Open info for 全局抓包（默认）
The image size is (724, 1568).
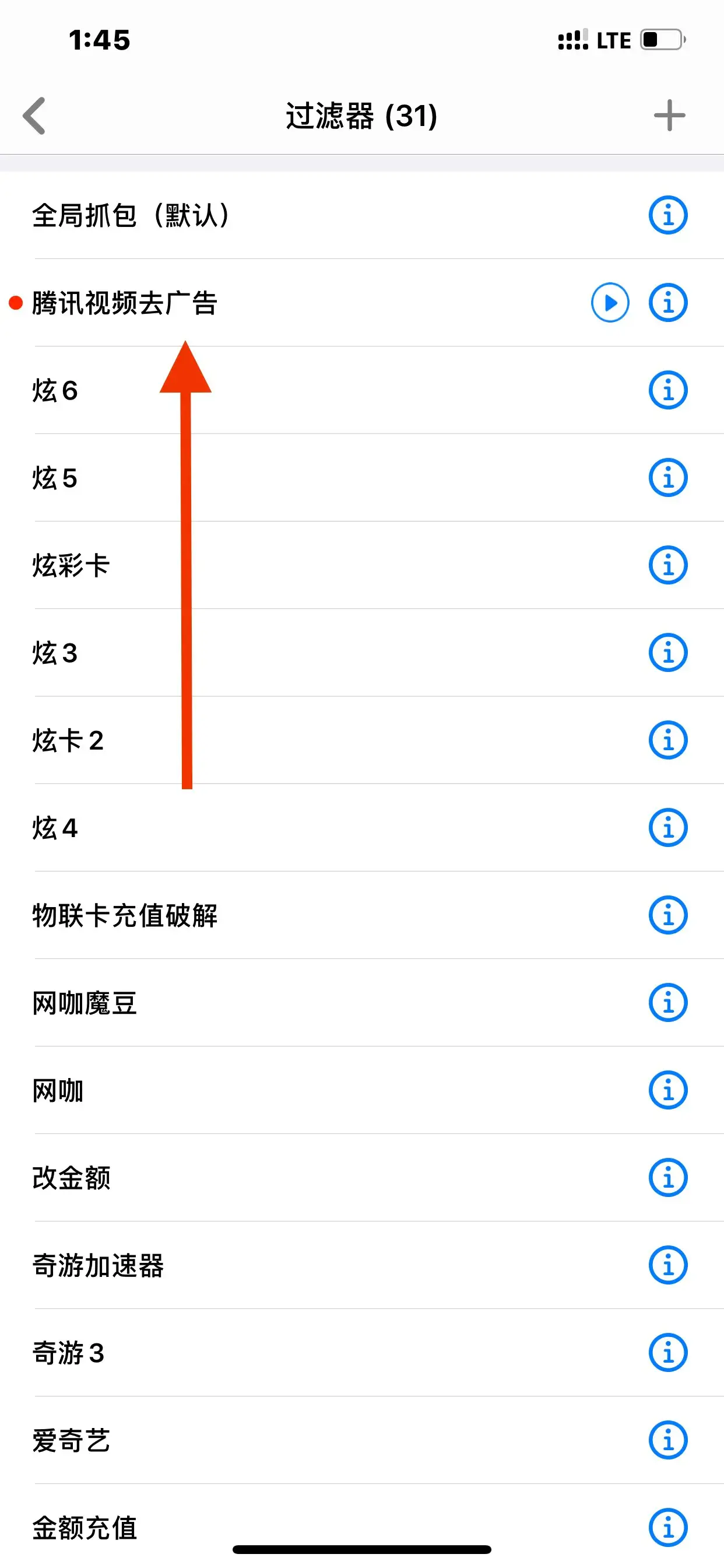667,215
